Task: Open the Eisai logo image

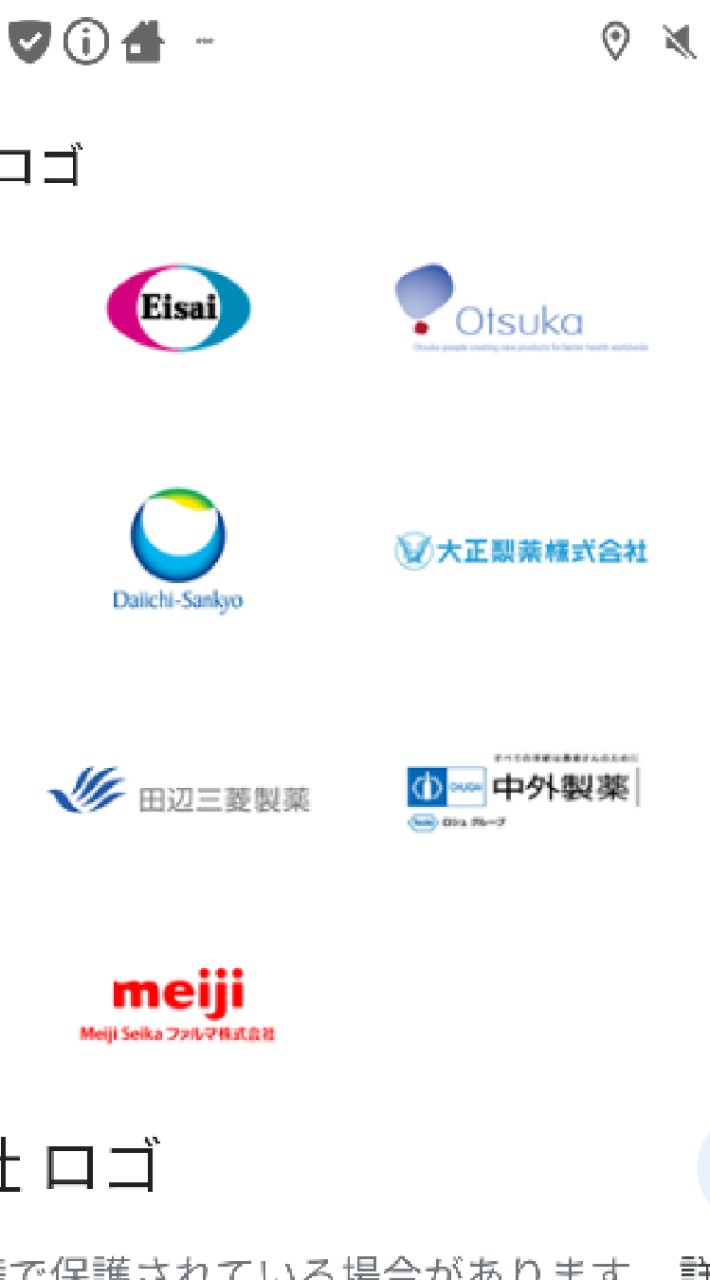Action: pos(178,307)
